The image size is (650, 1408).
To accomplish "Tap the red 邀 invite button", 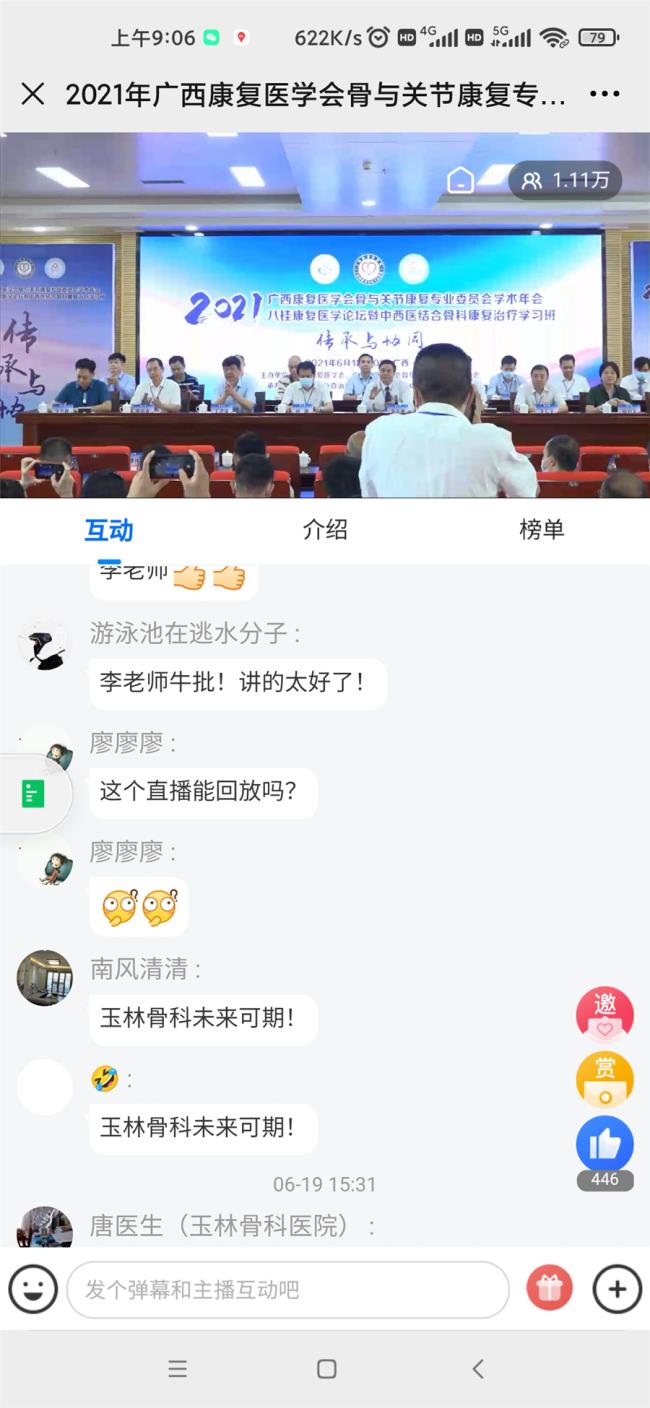I will point(604,1014).
